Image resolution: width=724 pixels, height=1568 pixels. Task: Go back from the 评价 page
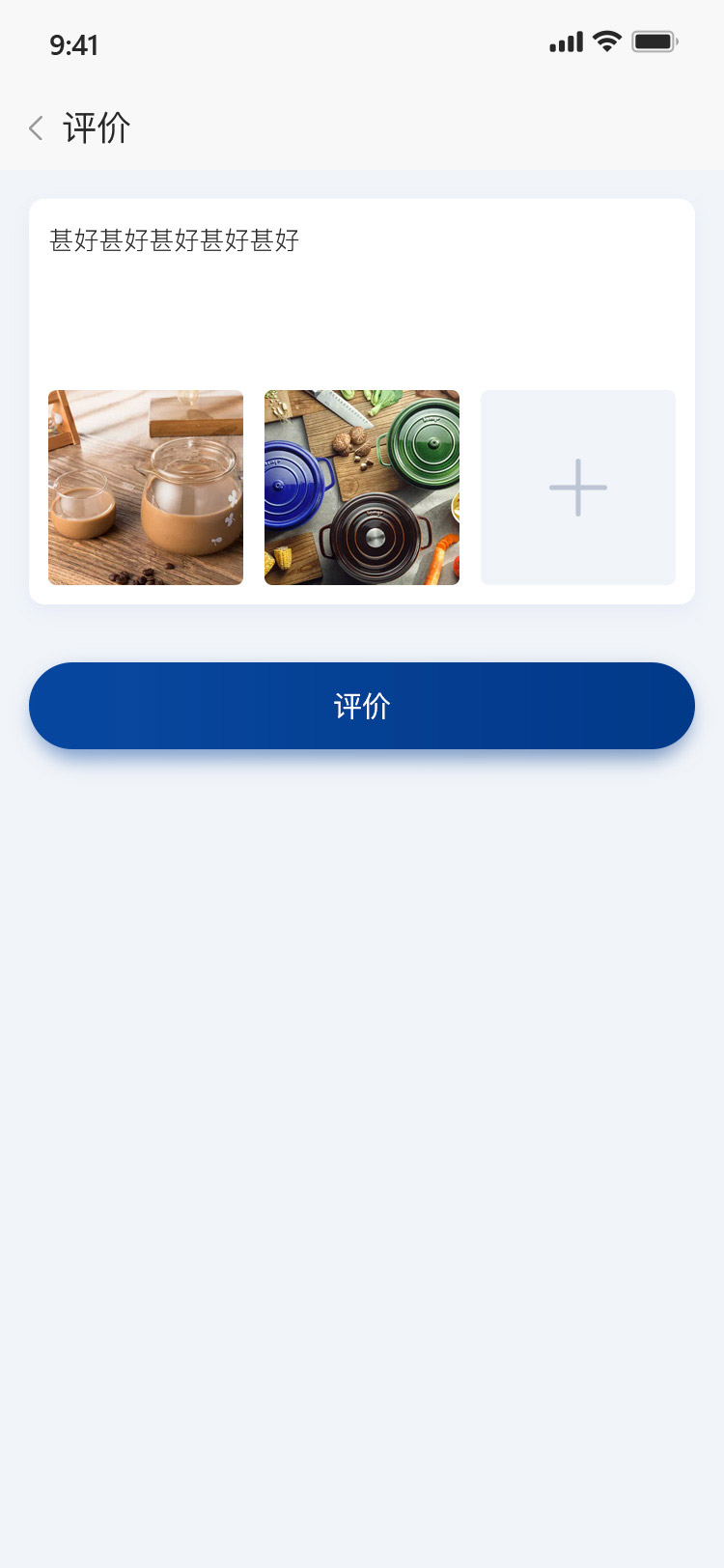[36, 127]
